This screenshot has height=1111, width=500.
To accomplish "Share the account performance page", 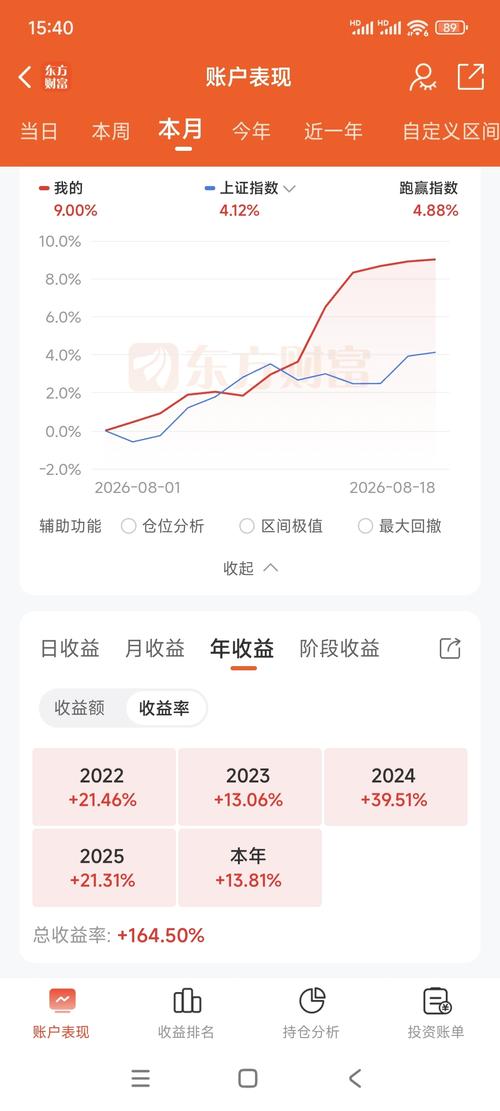I will [x=471, y=77].
